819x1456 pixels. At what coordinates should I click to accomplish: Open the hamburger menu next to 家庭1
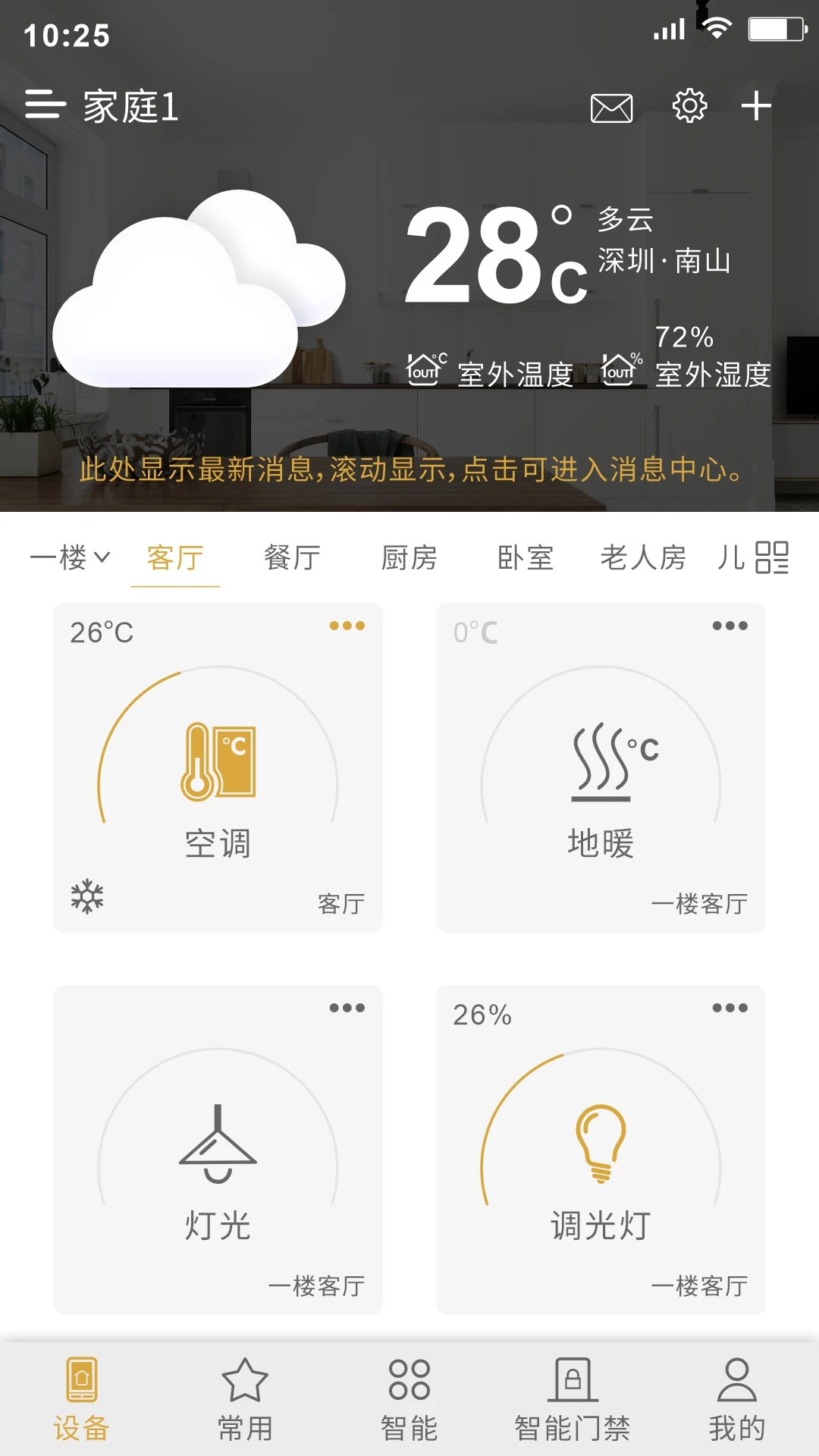pos(45,107)
